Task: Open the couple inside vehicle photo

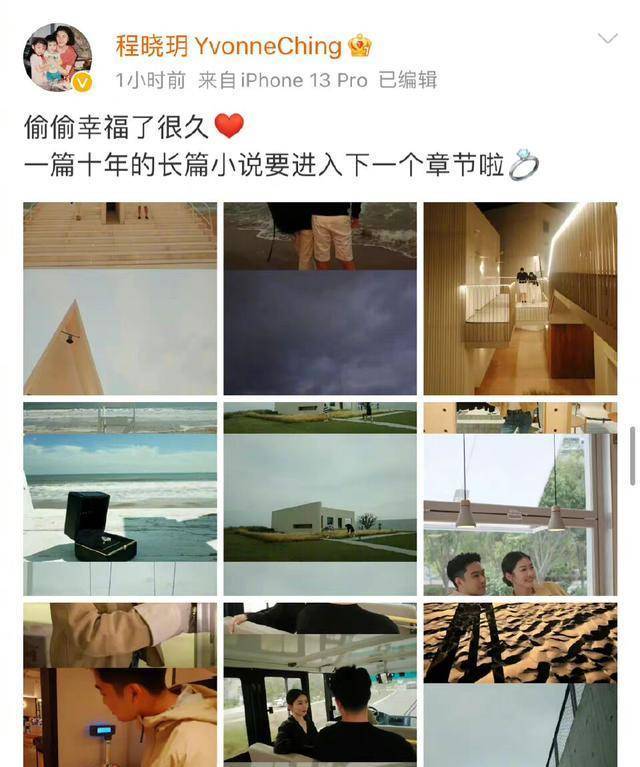Action: [320, 684]
